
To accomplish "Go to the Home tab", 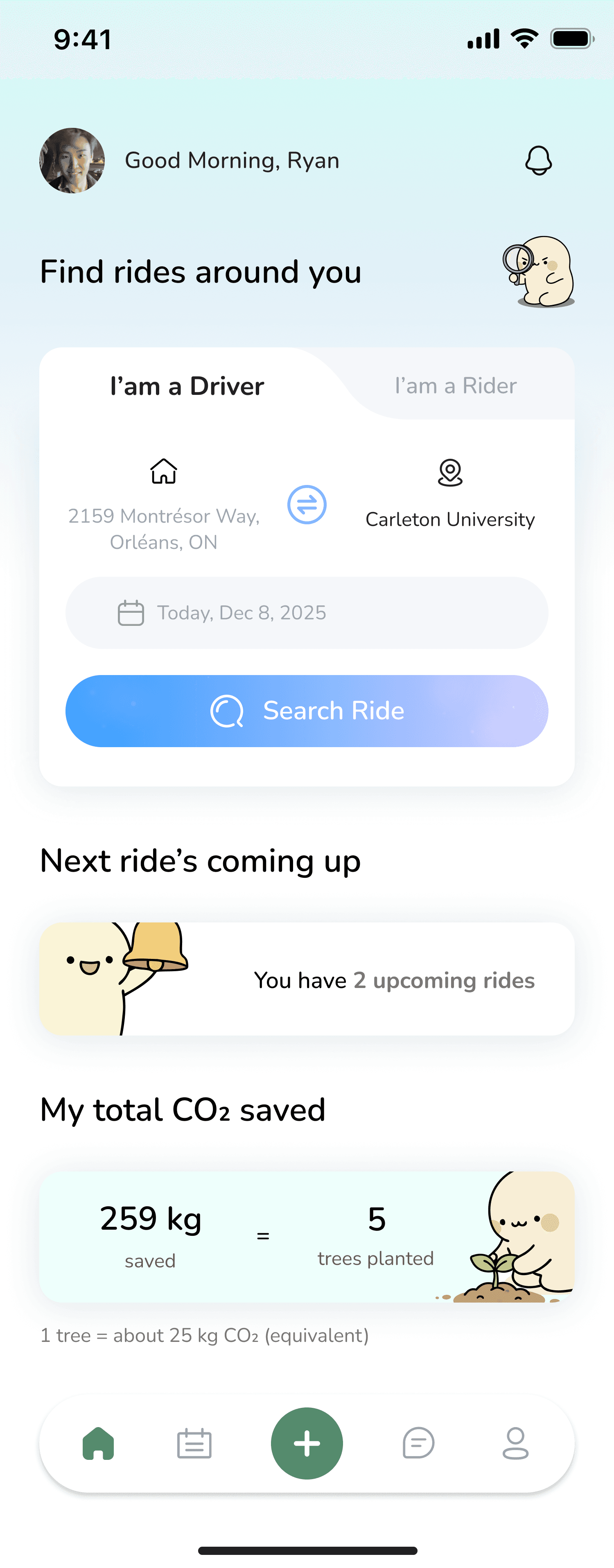I will (99, 1443).
